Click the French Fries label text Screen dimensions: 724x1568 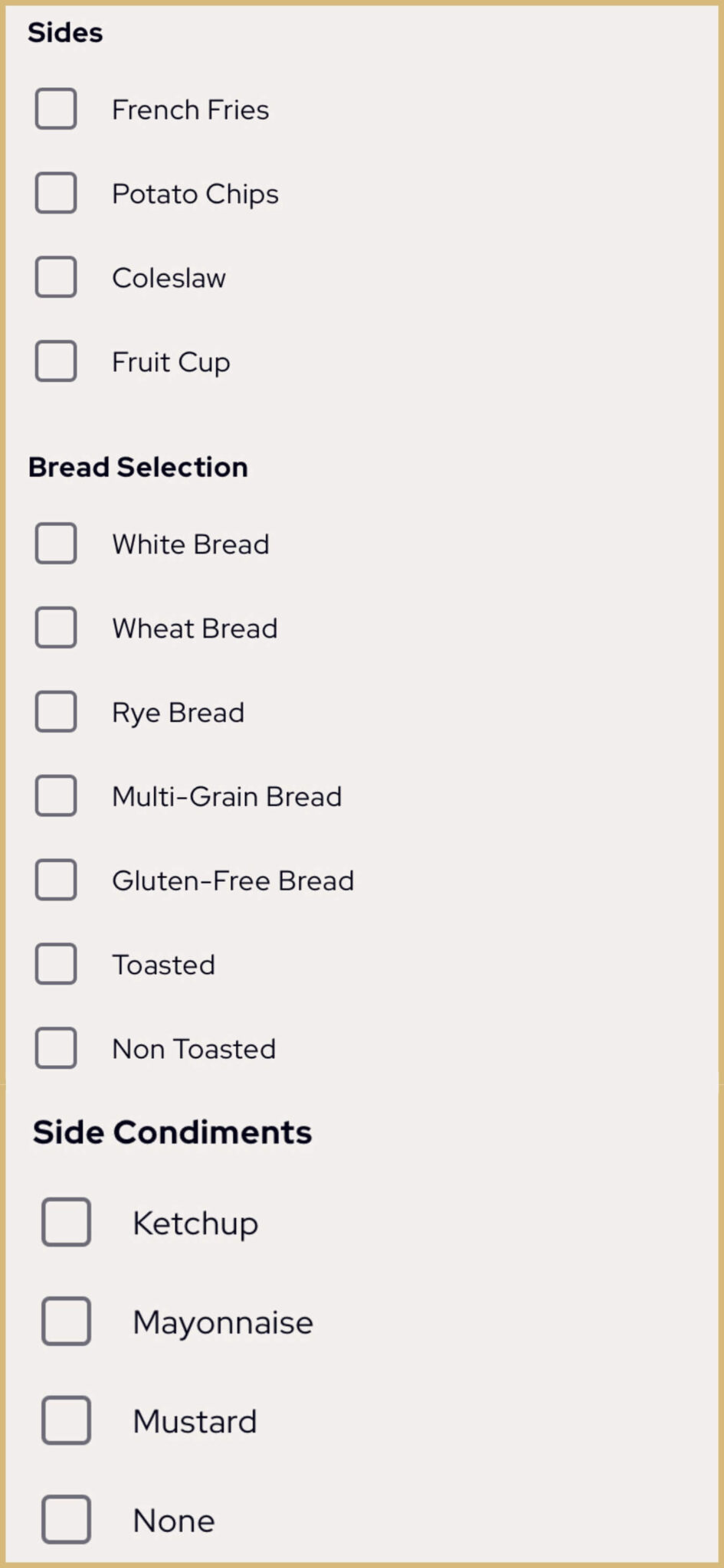tap(191, 109)
